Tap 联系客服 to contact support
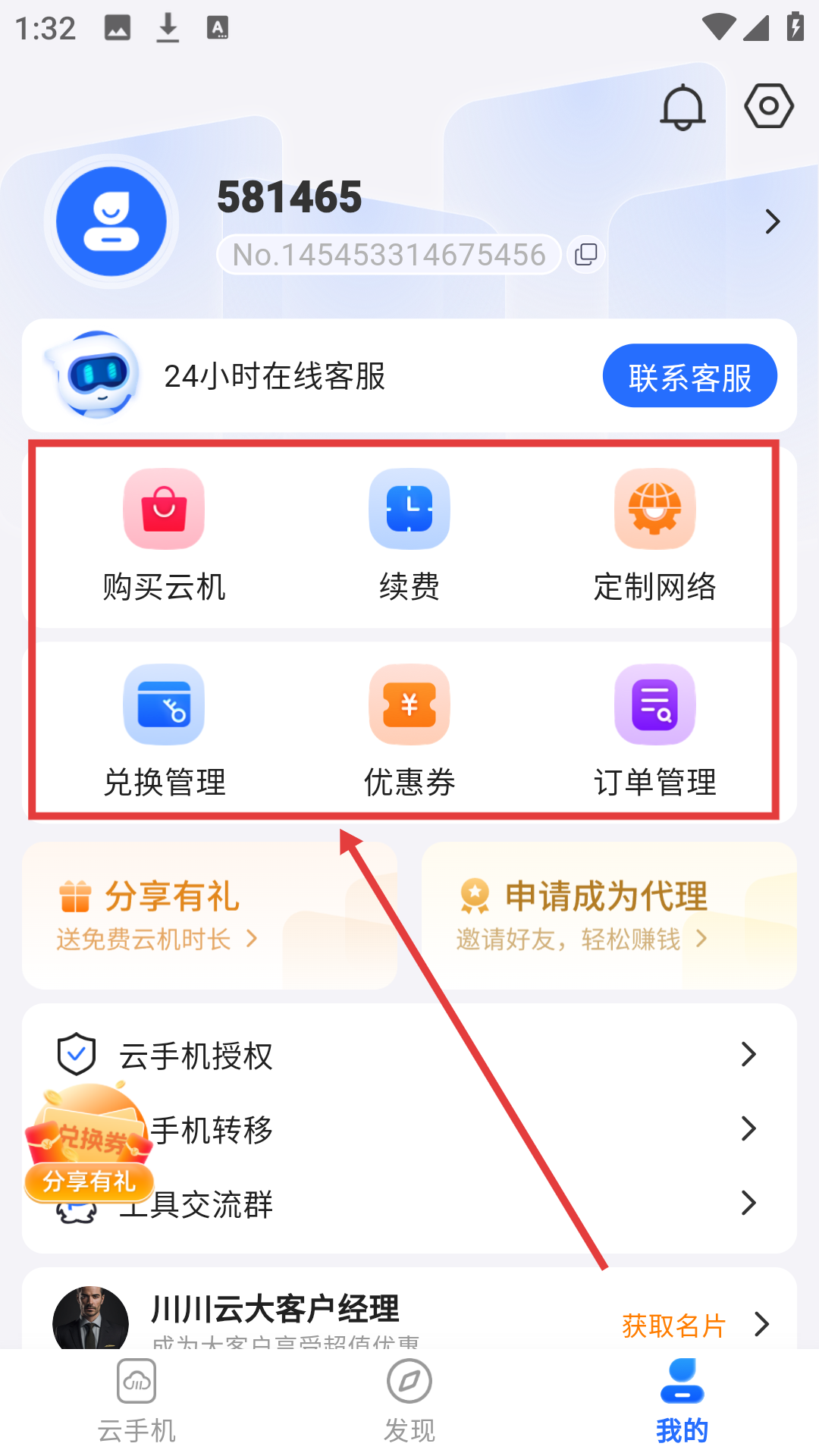 [x=689, y=376]
